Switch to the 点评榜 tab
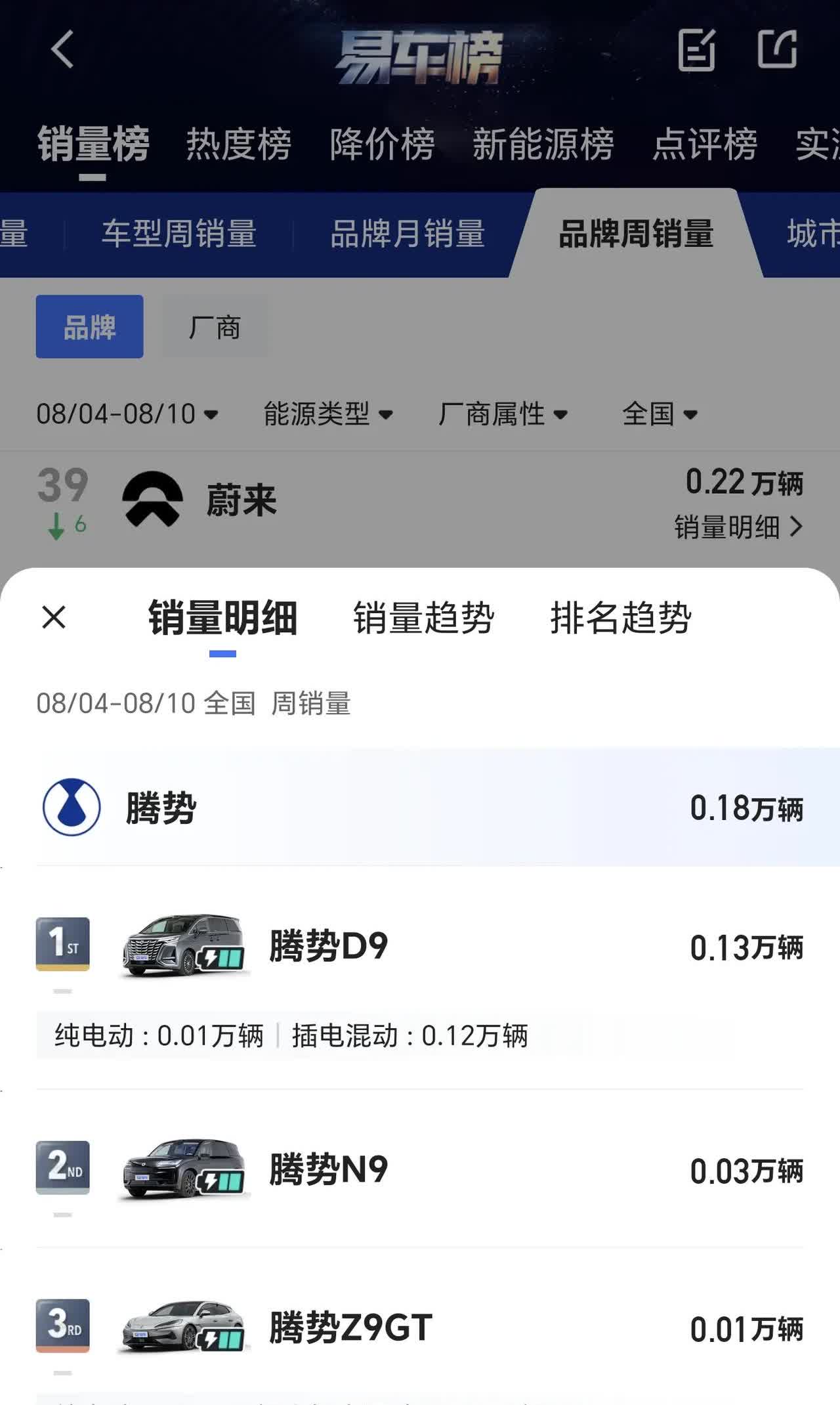This screenshot has width=840, height=1405. (705, 144)
